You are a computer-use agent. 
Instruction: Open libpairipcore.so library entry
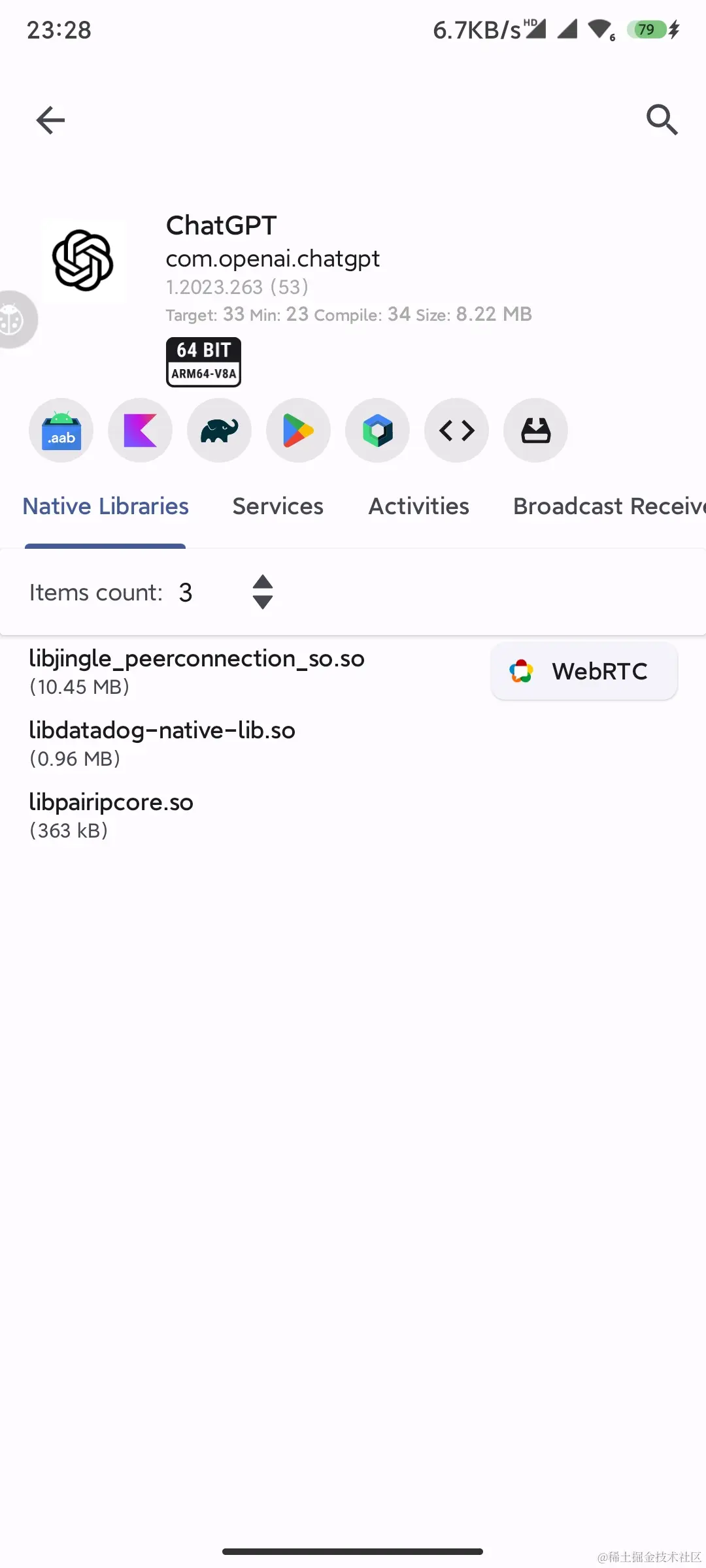pos(111,815)
